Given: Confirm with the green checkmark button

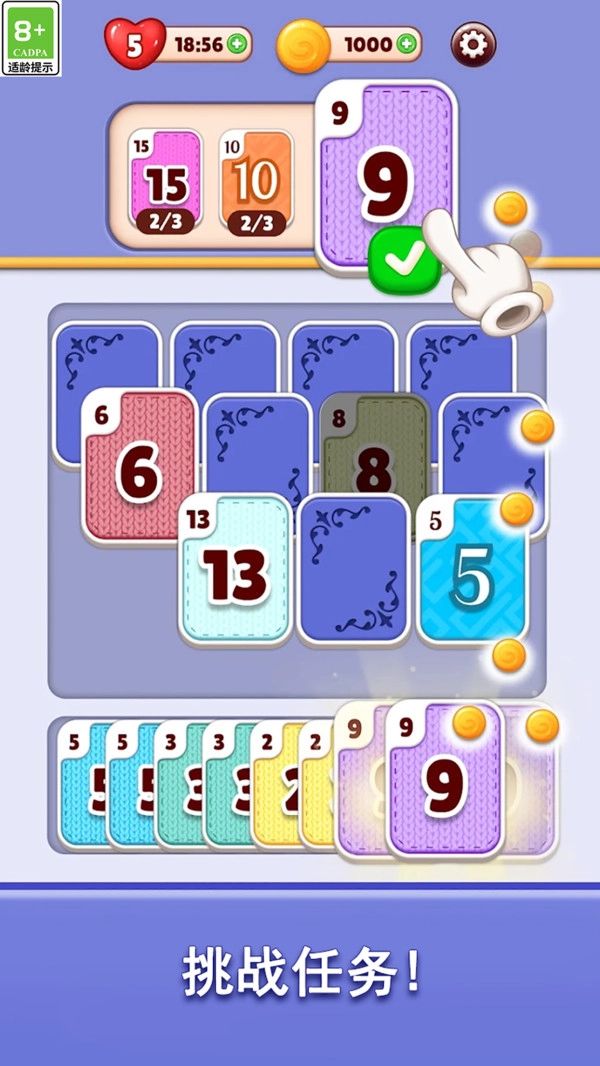Looking at the screenshot, I should tap(404, 259).
